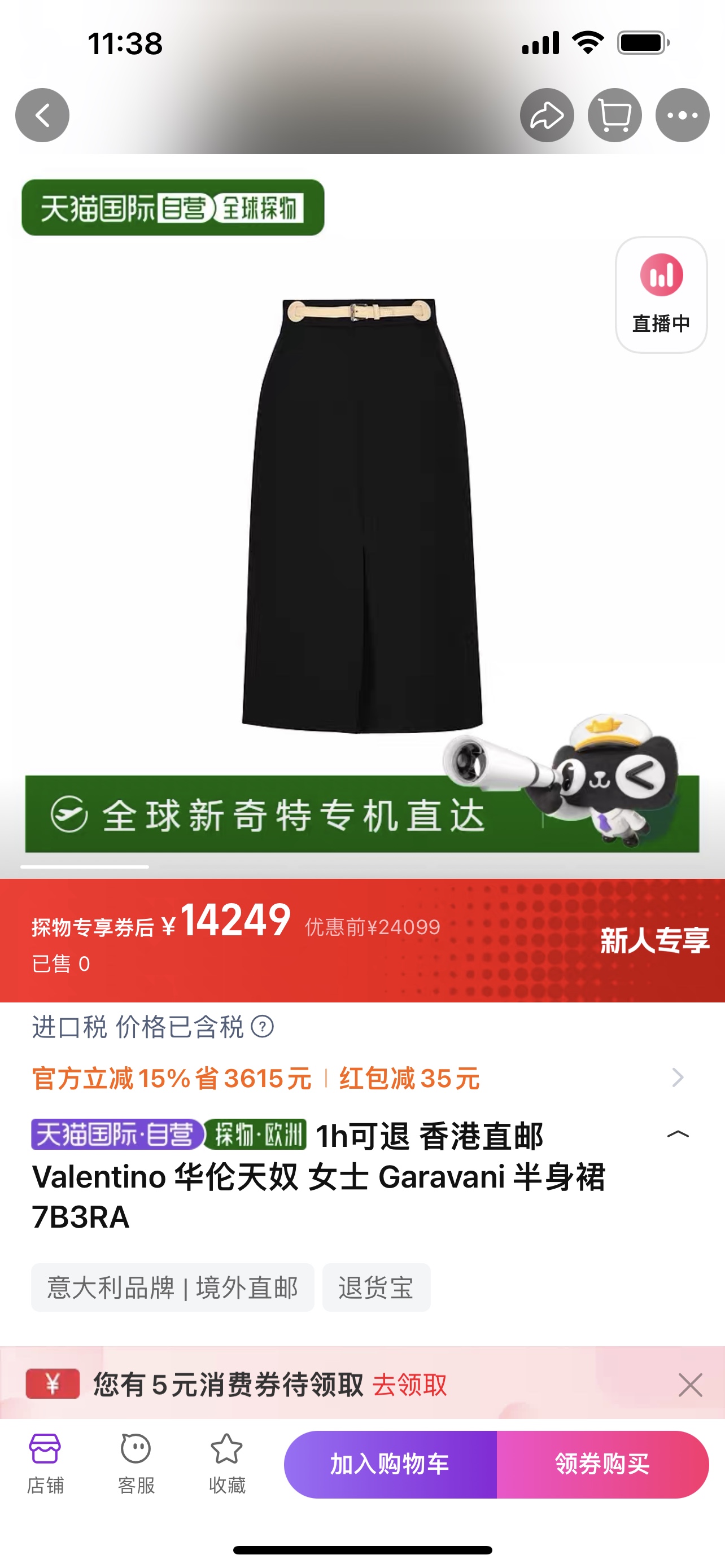Tap the 退货宝 chip
Image resolution: width=725 pixels, height=1568 pixels.
(x=376, y=1287)
